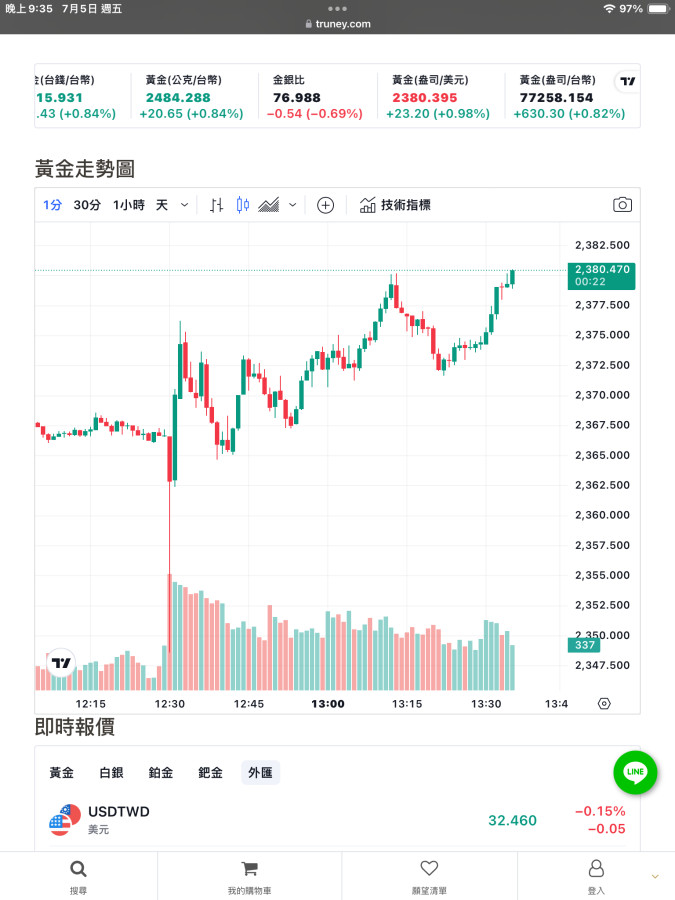
Task: Switch chart to 天 interval
Action: tap(161, 205)
